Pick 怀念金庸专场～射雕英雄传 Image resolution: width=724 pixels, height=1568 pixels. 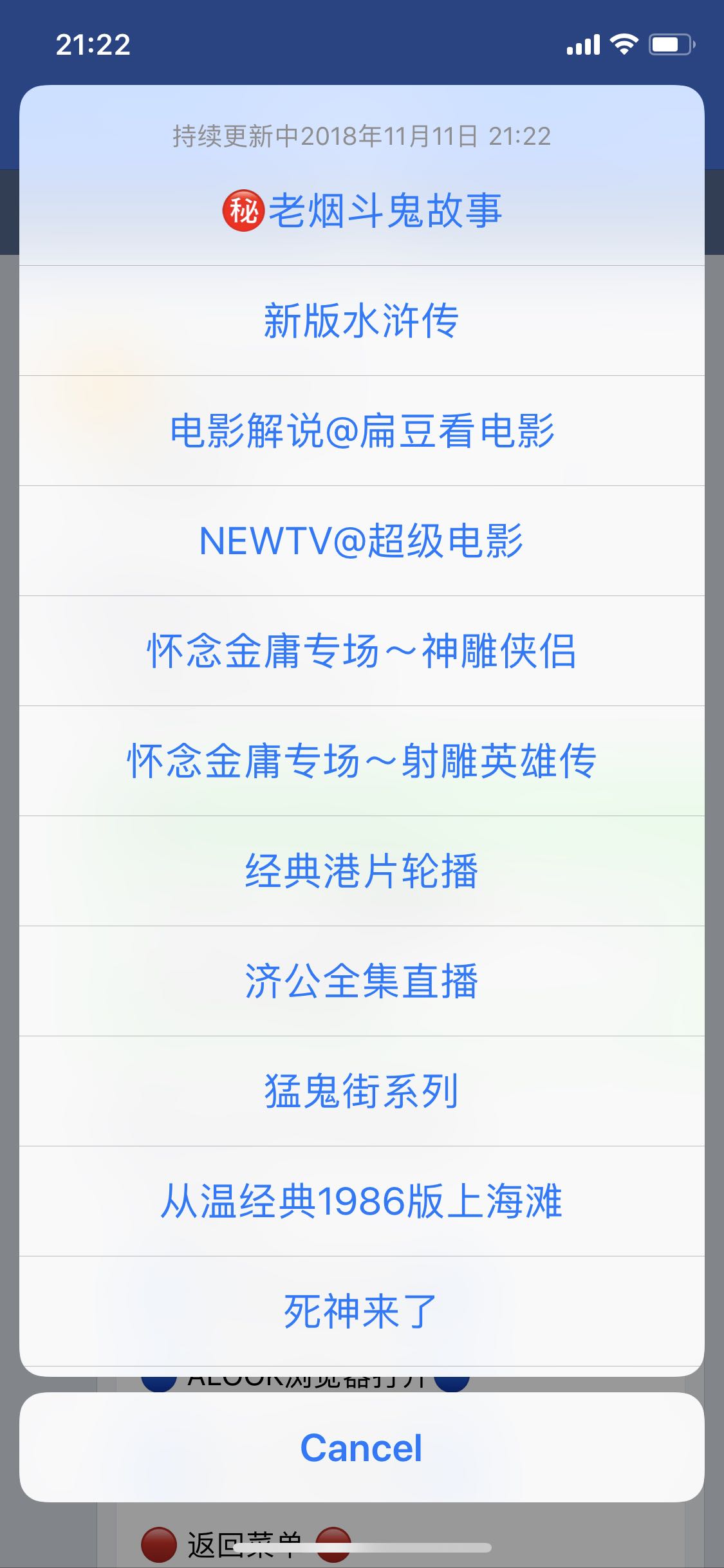pos(362,761)
